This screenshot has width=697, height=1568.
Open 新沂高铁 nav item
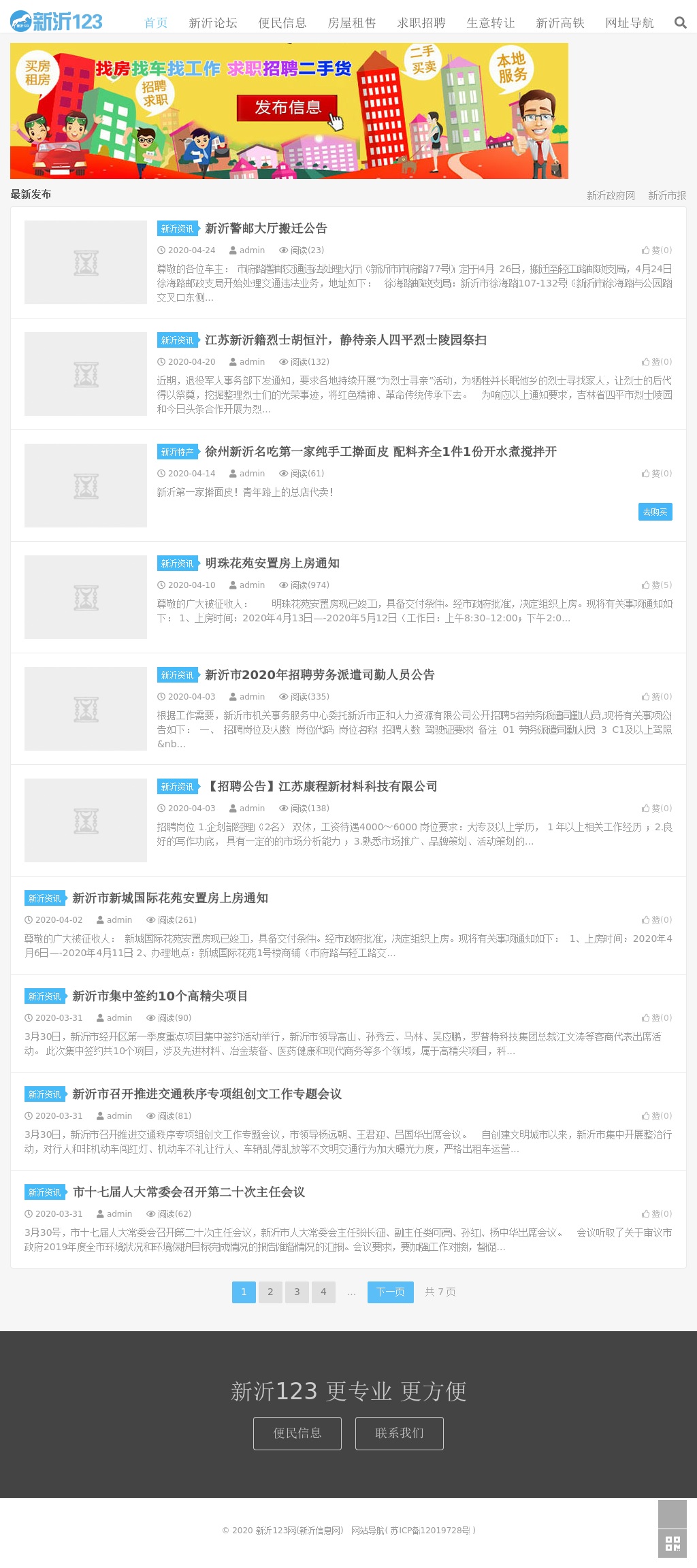click(560, 23)
